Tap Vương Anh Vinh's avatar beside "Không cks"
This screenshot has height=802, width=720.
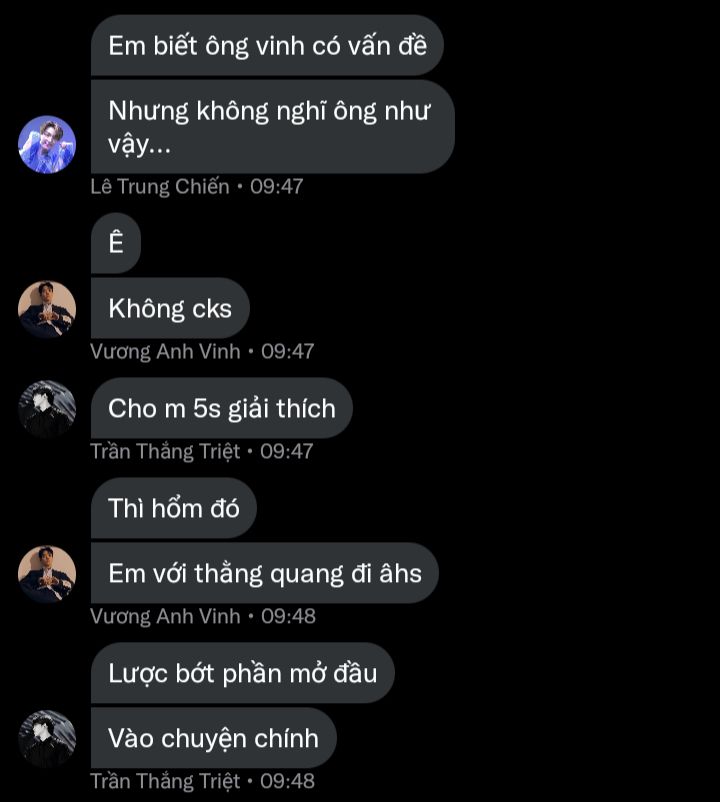[47, 309]
